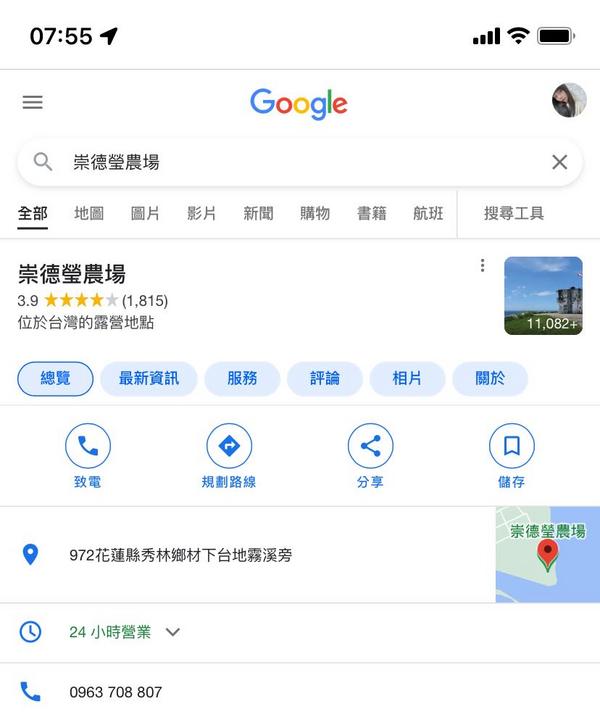Switch to the 地圖 tab
This screenshot has width=600, height=716.
[x=89, y=213]
